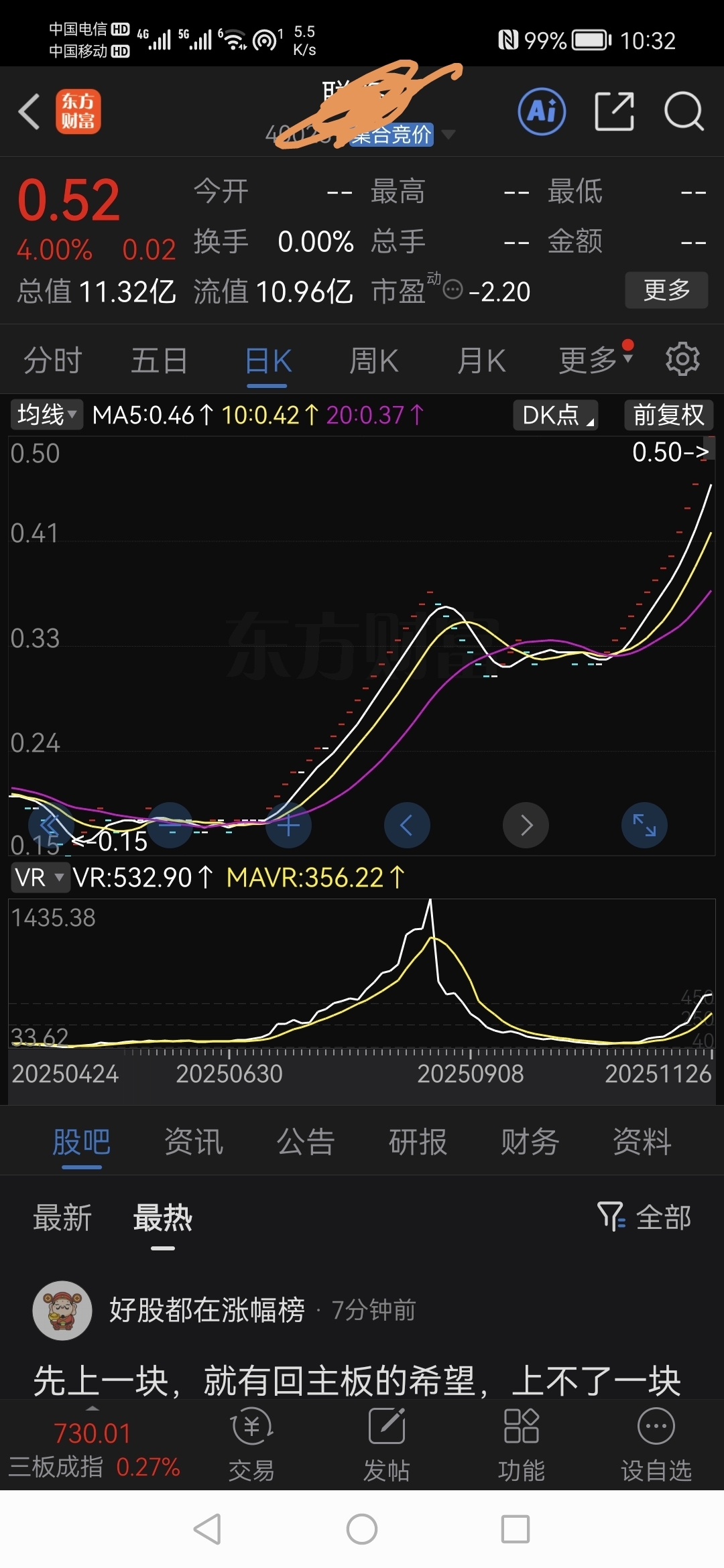This screenshot has width=724, height=1568.
Task: Open chart settings gear
Action: (682, 360)
